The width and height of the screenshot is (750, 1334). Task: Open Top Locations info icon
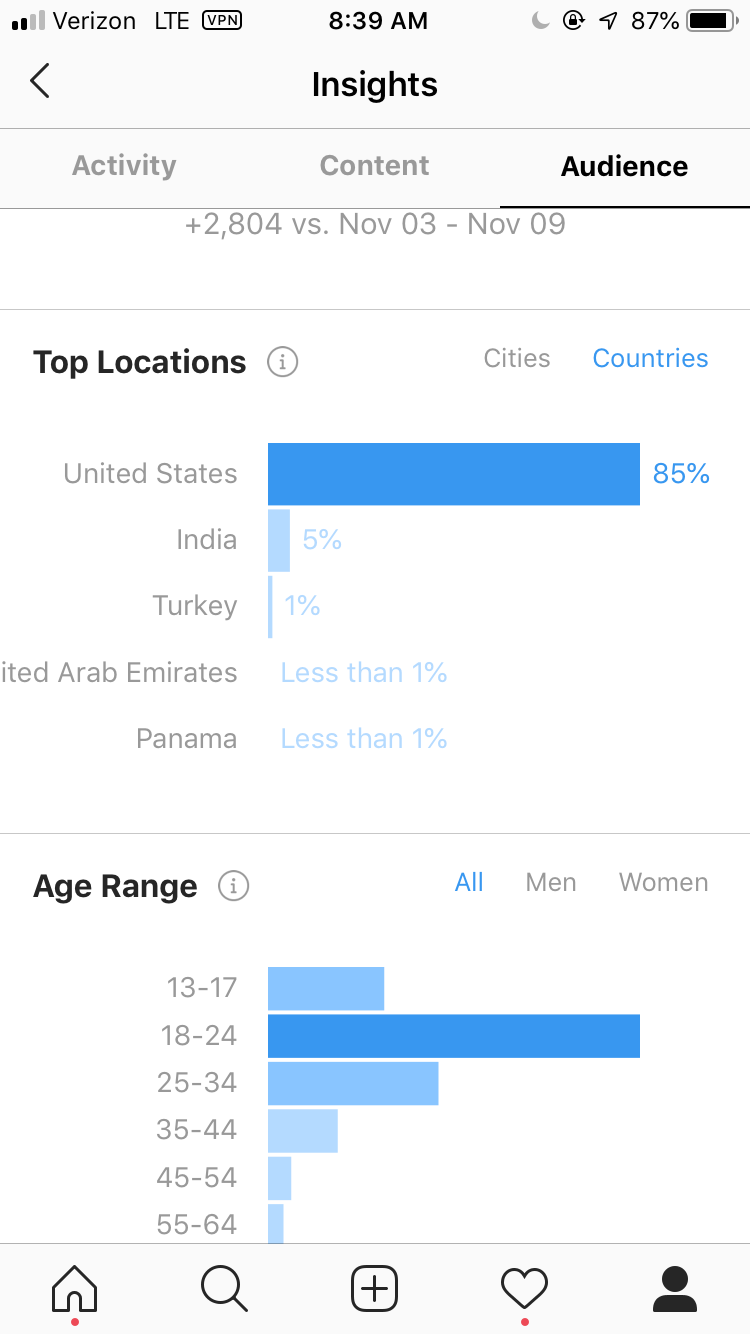point(283,362)
